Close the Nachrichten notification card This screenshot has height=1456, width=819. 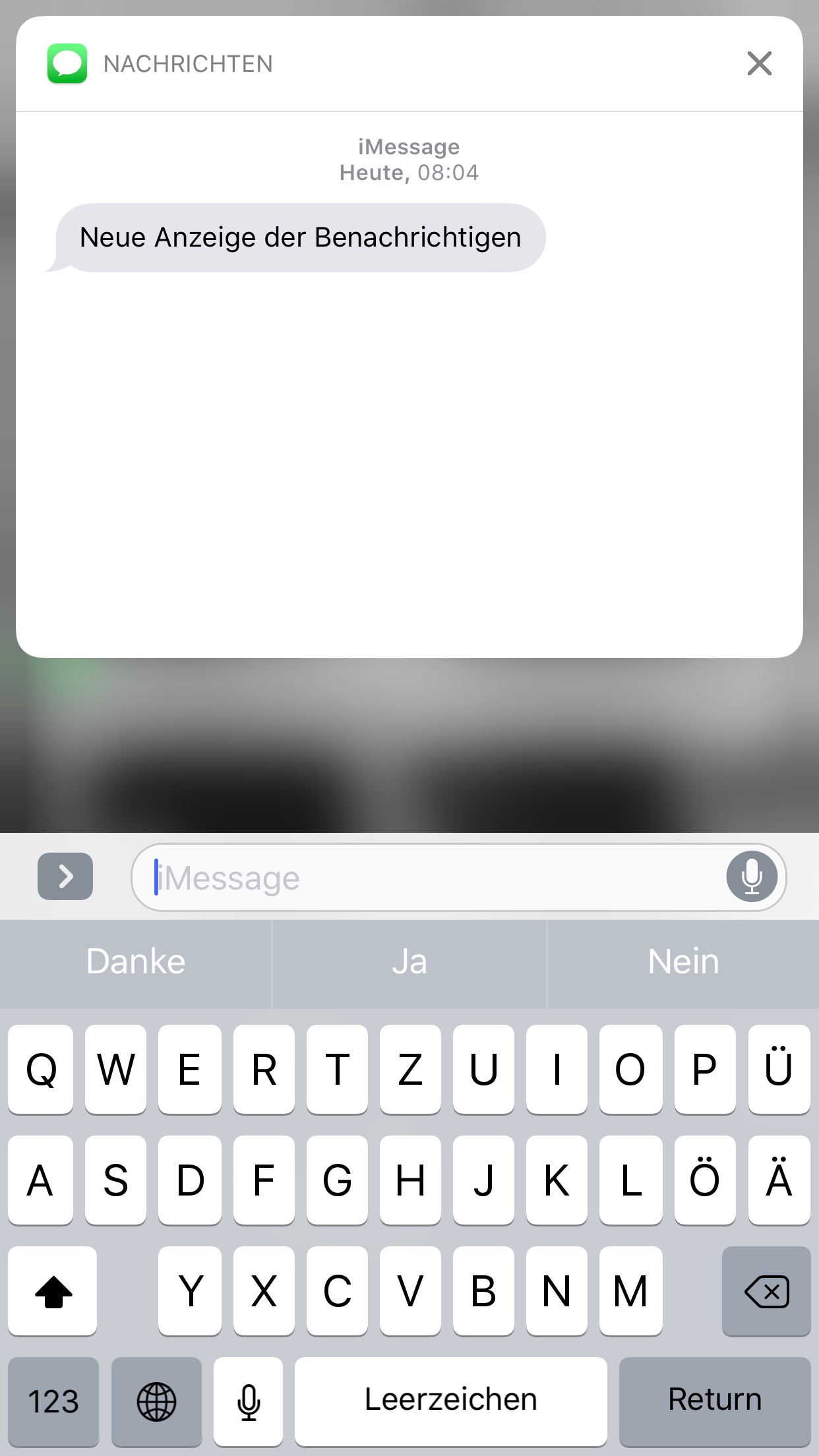click(x=759, y=64)
